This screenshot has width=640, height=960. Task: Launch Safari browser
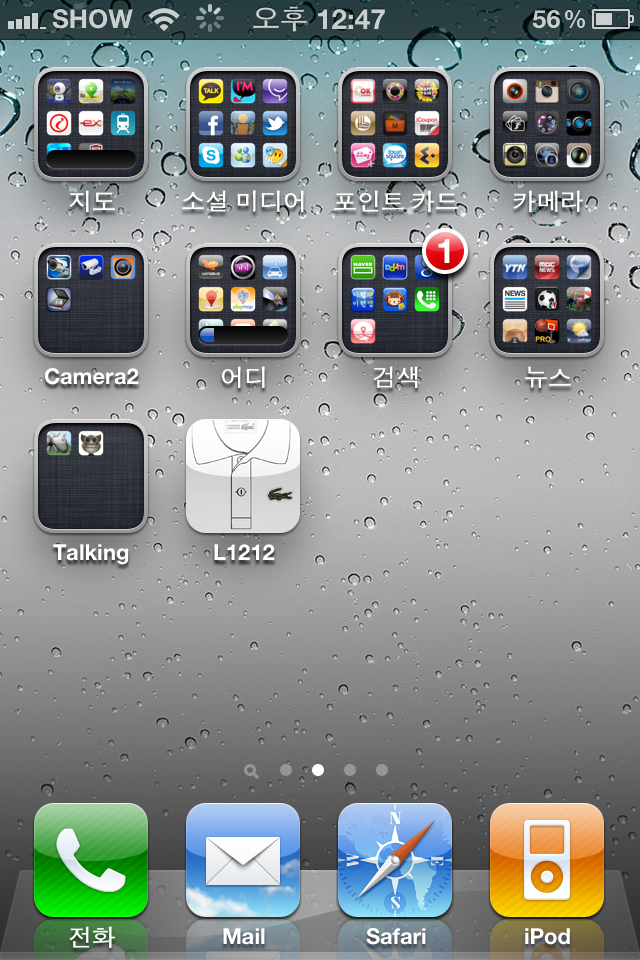(x=395, y=860)
